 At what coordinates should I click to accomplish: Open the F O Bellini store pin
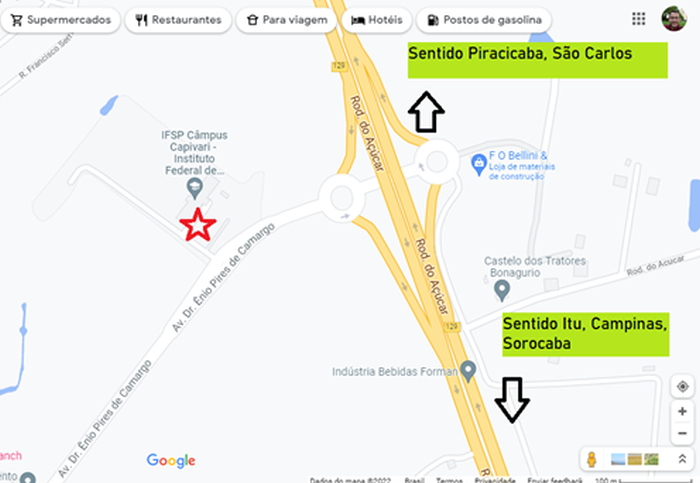tap(480, 161)
